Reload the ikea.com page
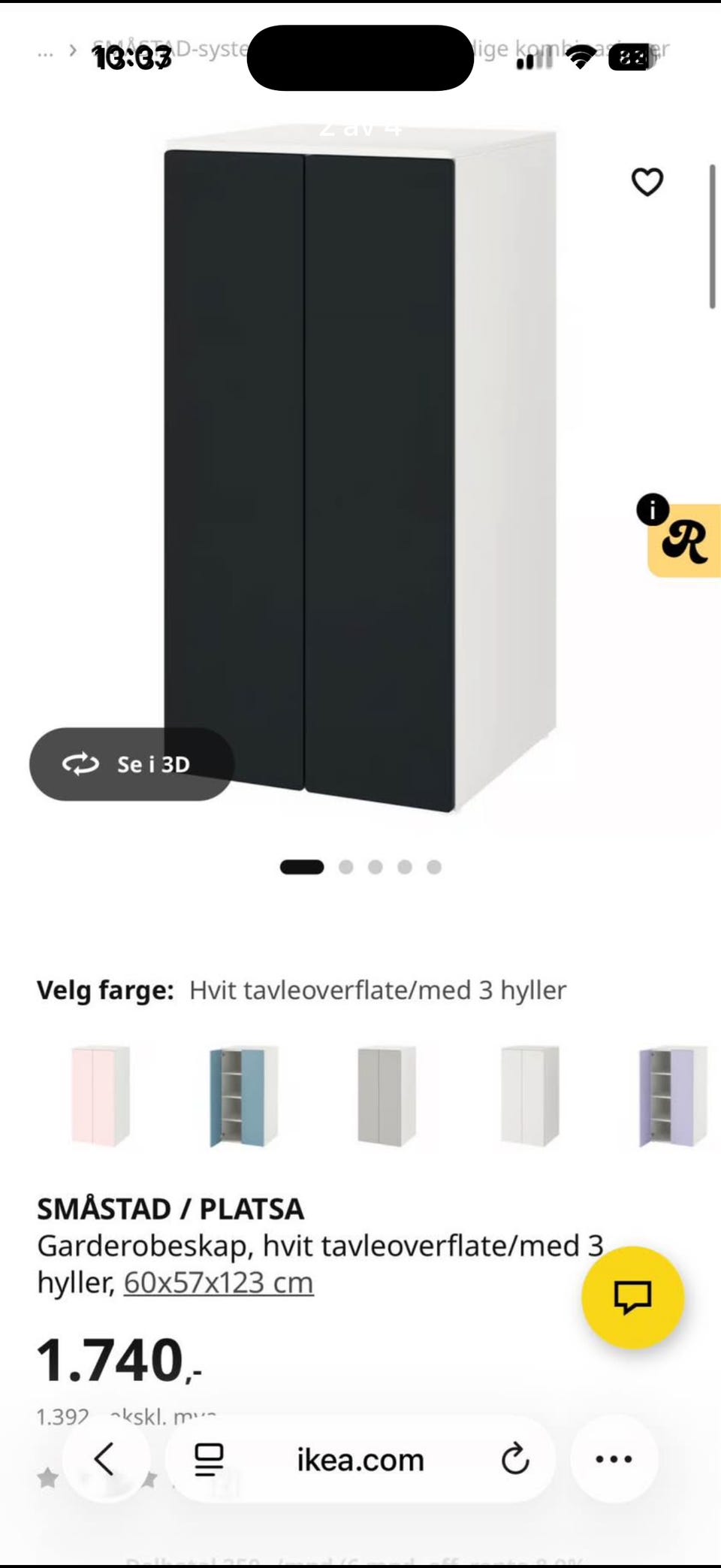This screenshot has height=1568, width=721. coord(515,1459)
